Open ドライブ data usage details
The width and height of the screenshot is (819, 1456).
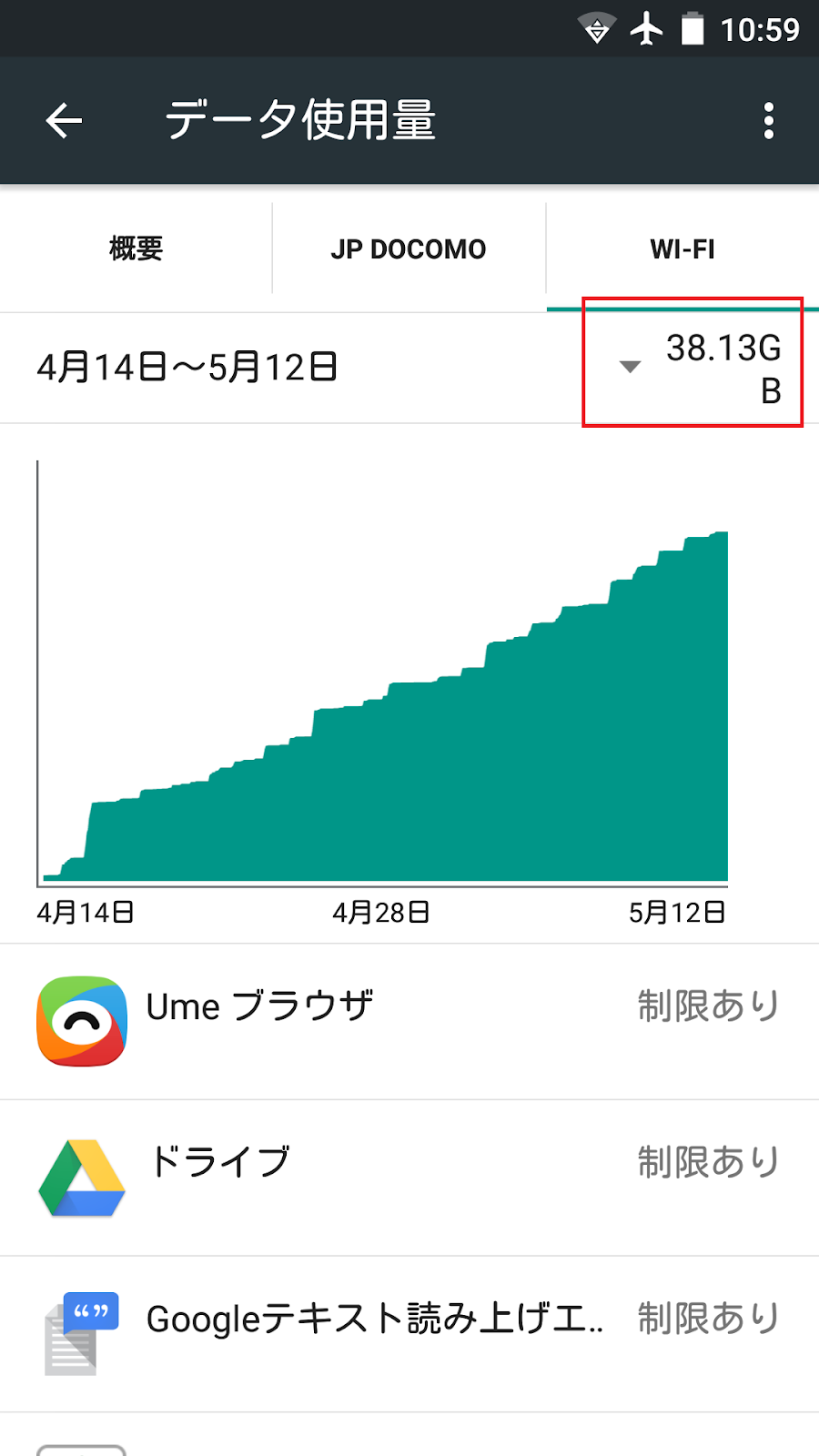[409, 1178]
